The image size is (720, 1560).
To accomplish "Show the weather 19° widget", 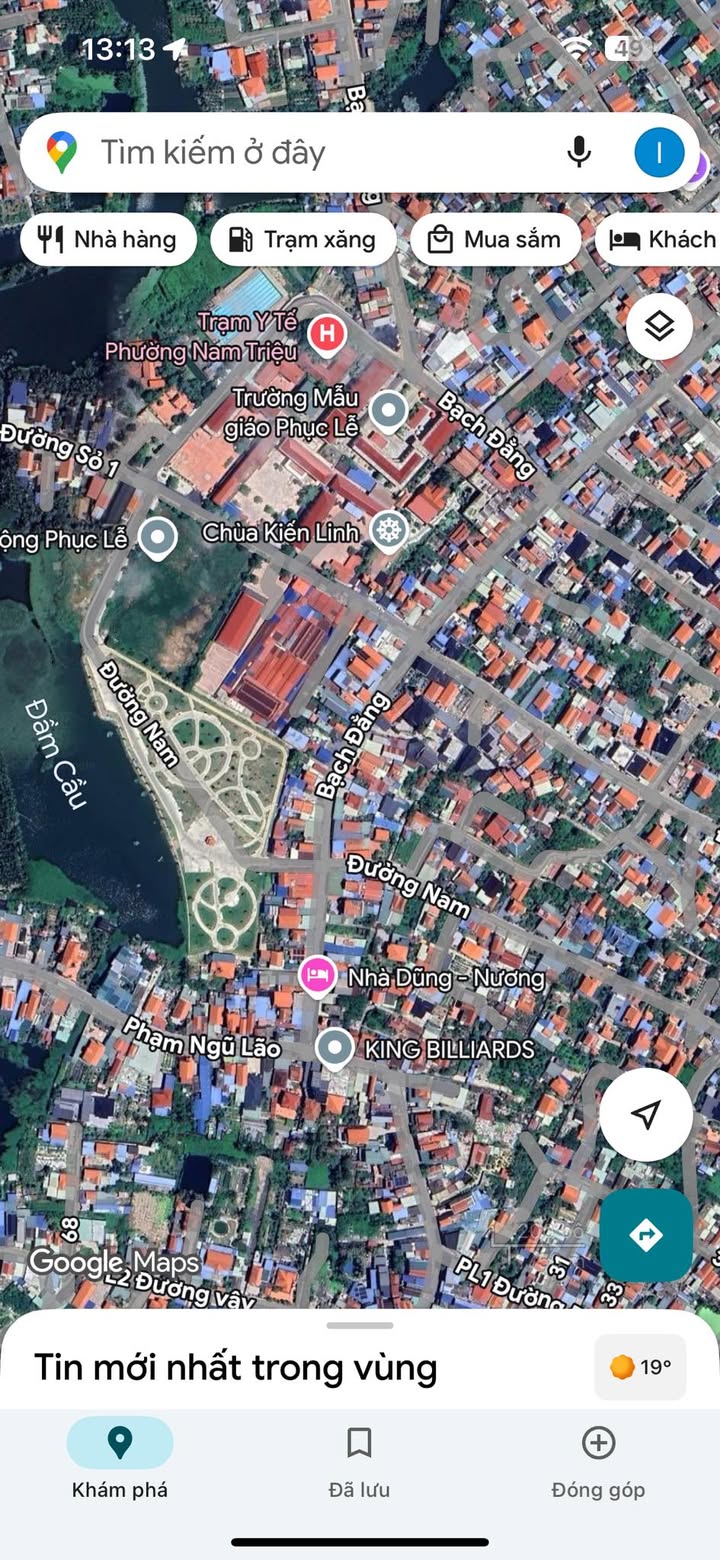I will tap(640, 1367).
